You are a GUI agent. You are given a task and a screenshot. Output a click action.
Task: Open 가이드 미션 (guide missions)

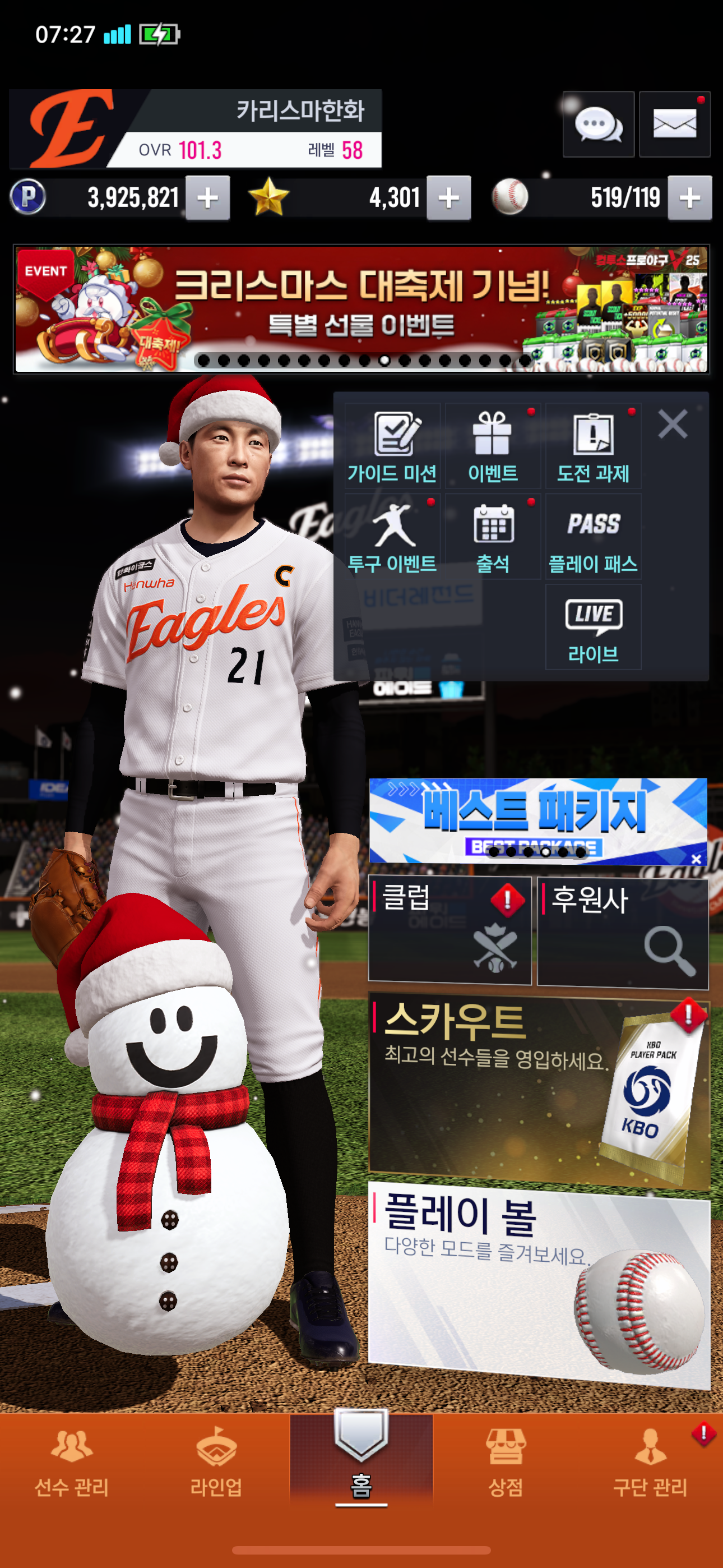(x=392, y=446)
